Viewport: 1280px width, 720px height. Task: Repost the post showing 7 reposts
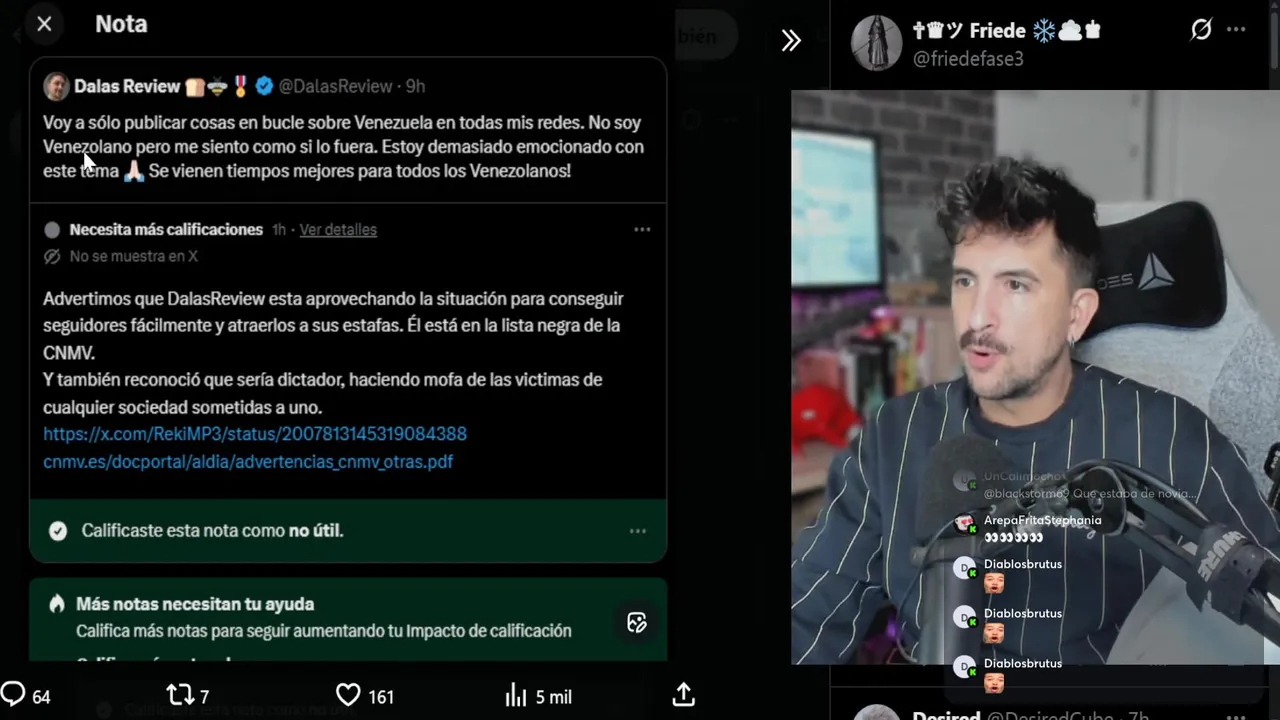(x=180, y=695)
